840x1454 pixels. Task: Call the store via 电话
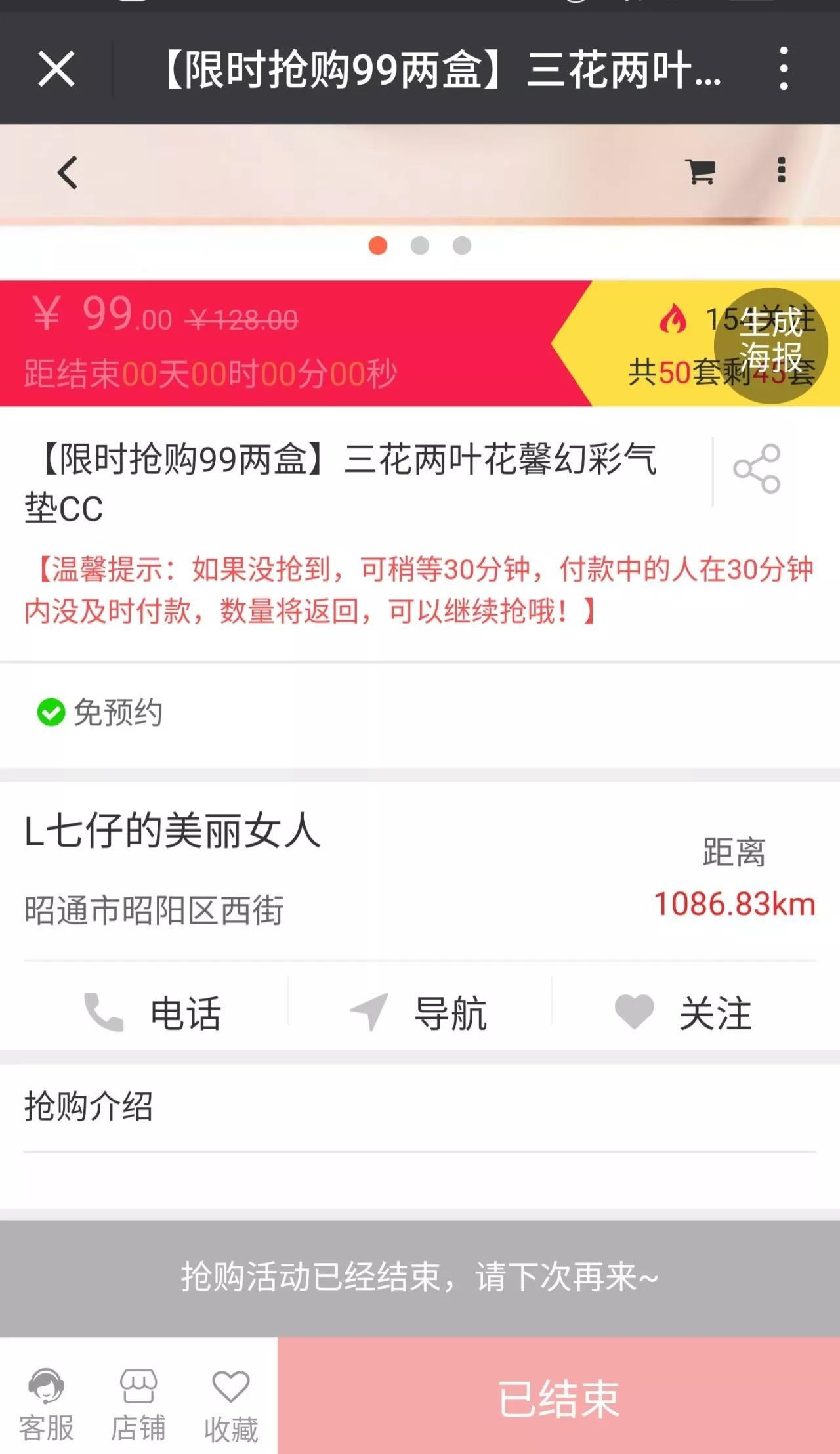click(154, 1012)
